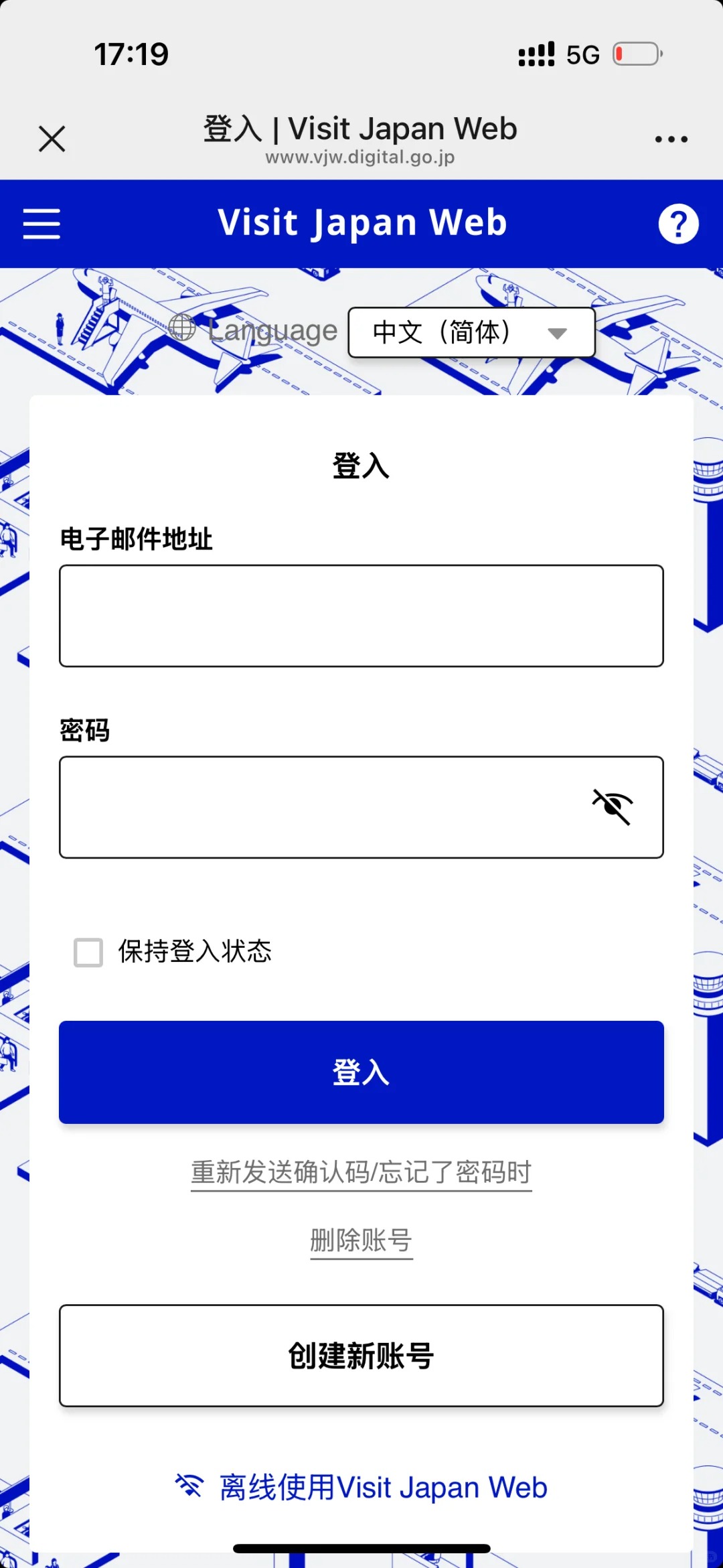This screenshot has width=723, height=1568.
Task: Close the in-app browser page
Action: 52,139
